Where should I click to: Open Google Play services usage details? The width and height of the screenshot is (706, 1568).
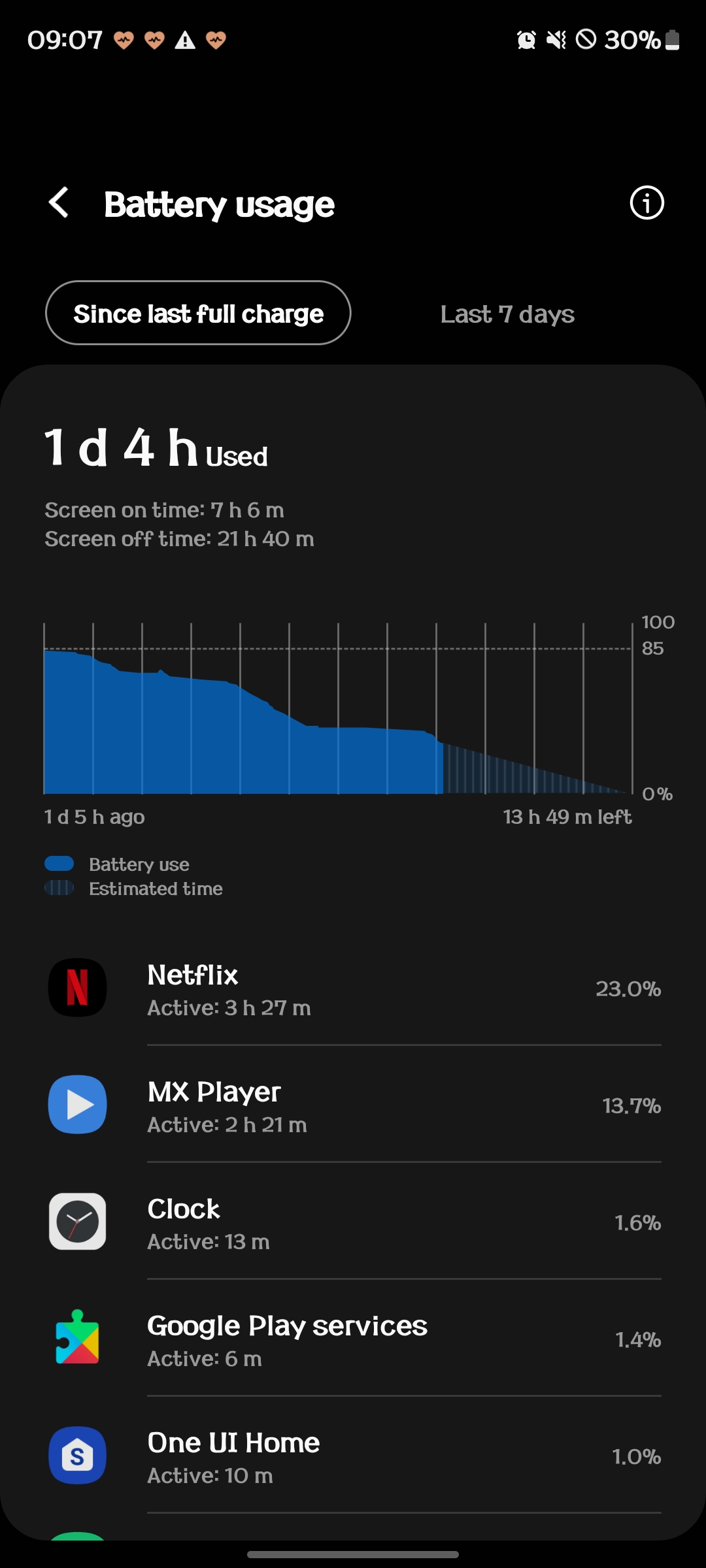point(353,1339)
